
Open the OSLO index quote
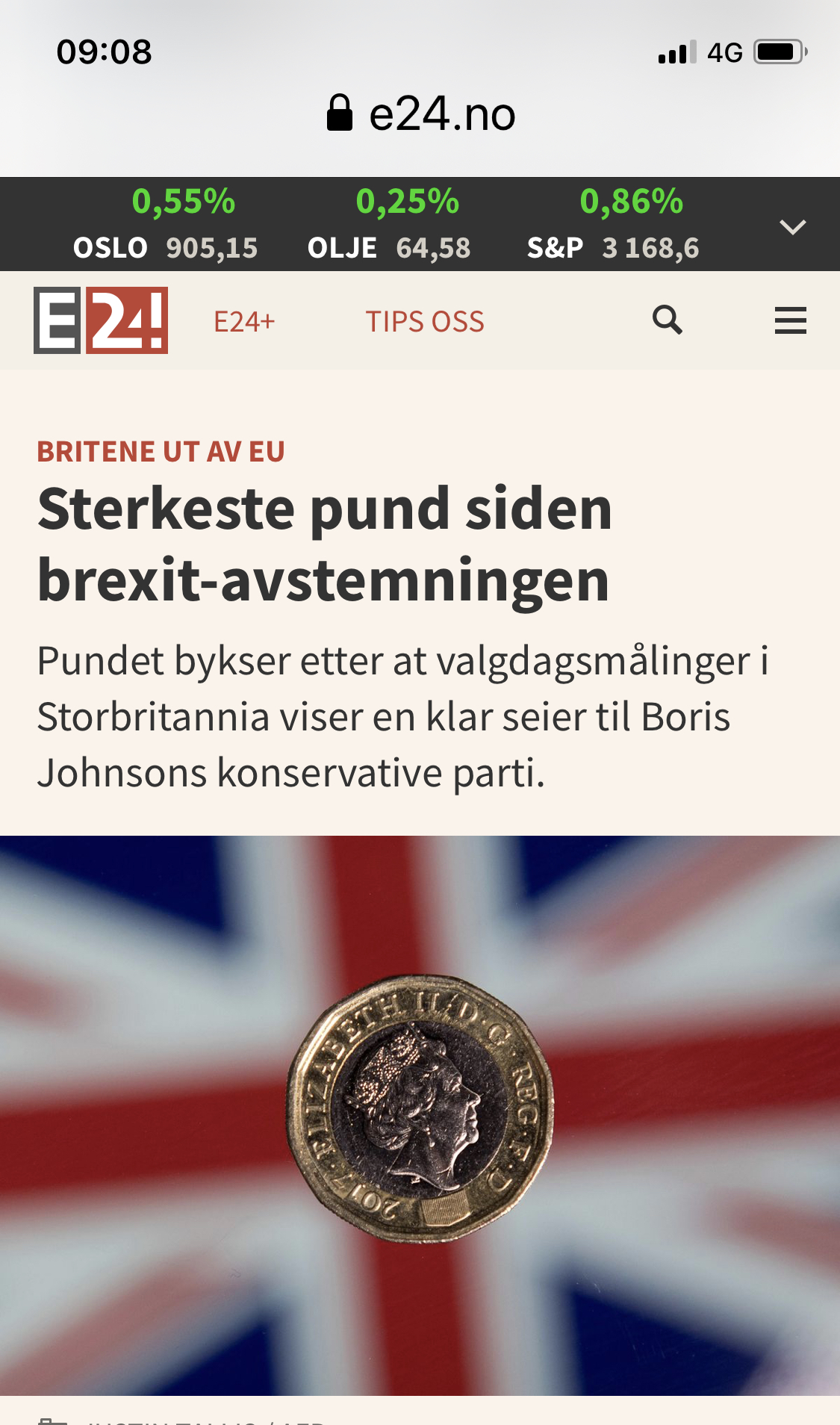[x=166, y=226]
